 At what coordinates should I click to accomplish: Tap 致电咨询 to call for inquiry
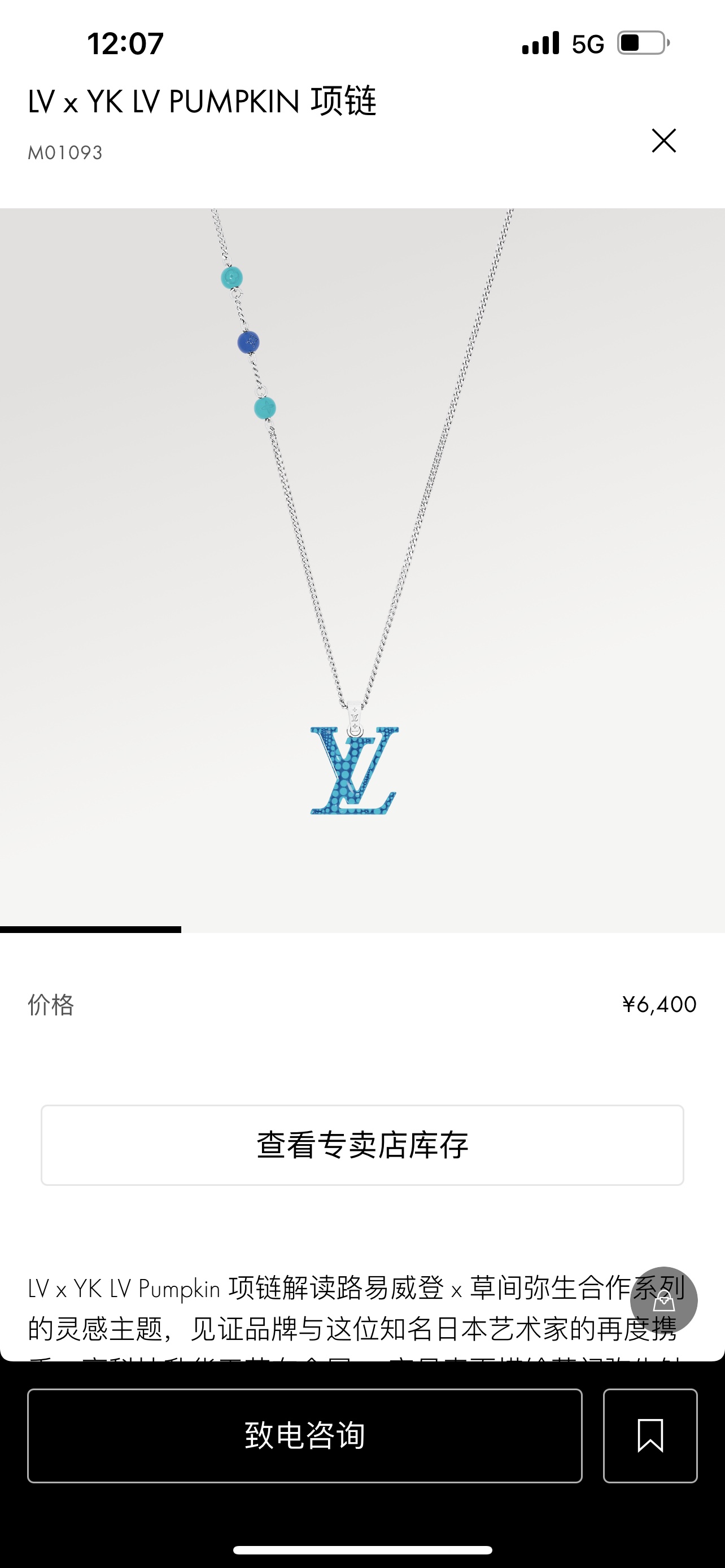point(304,1435)
